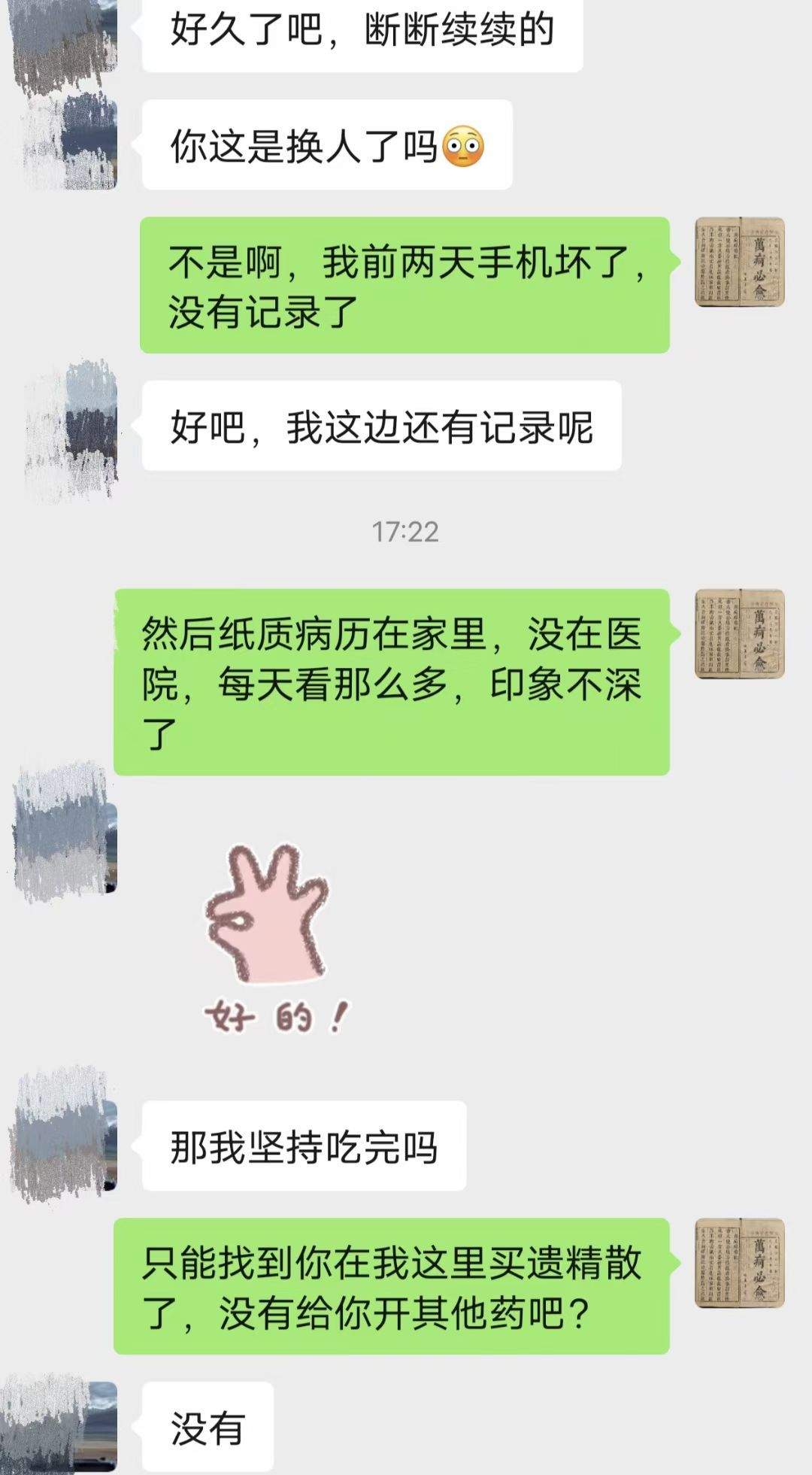The height and width of the screenshot is (1475, 812).
Task: Open book avatar beside 只能找到你 message
Action: coord(739,1263)
